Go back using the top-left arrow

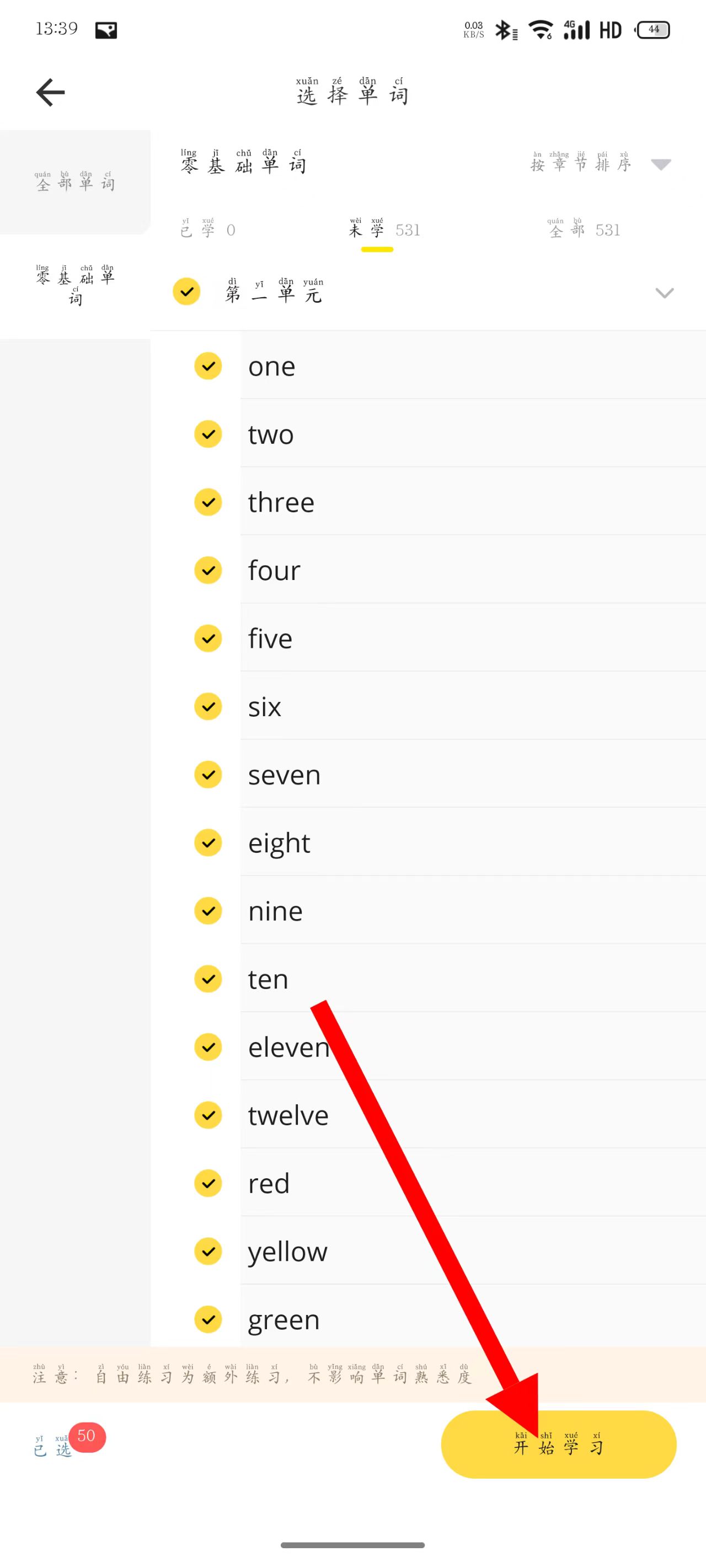(x=51, y=93)
